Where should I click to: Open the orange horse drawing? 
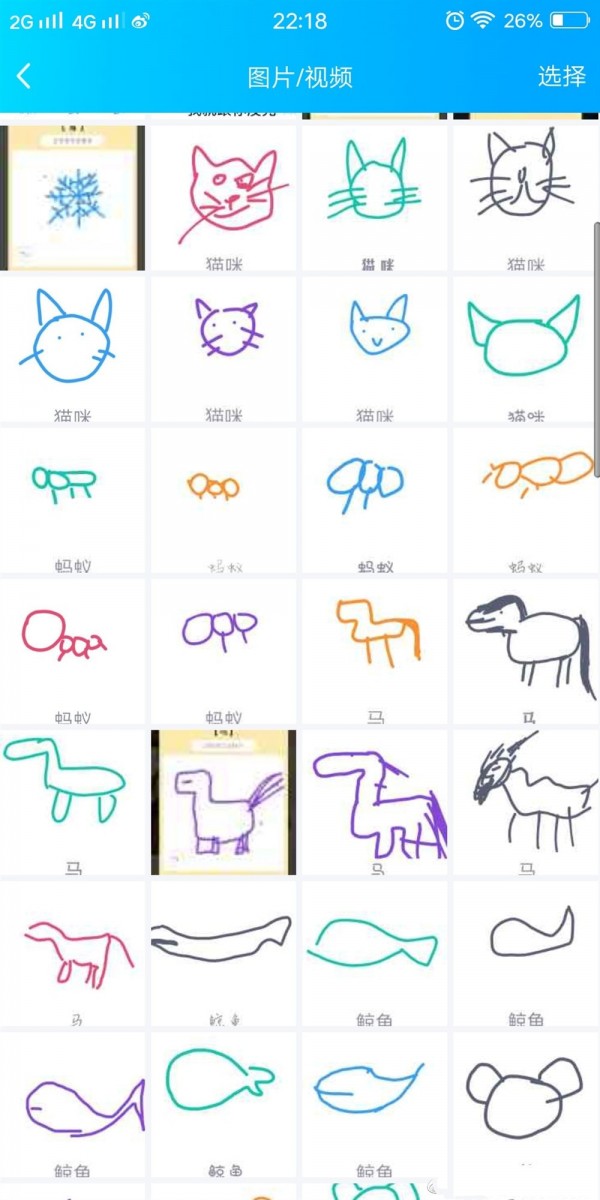pos(375,651)
